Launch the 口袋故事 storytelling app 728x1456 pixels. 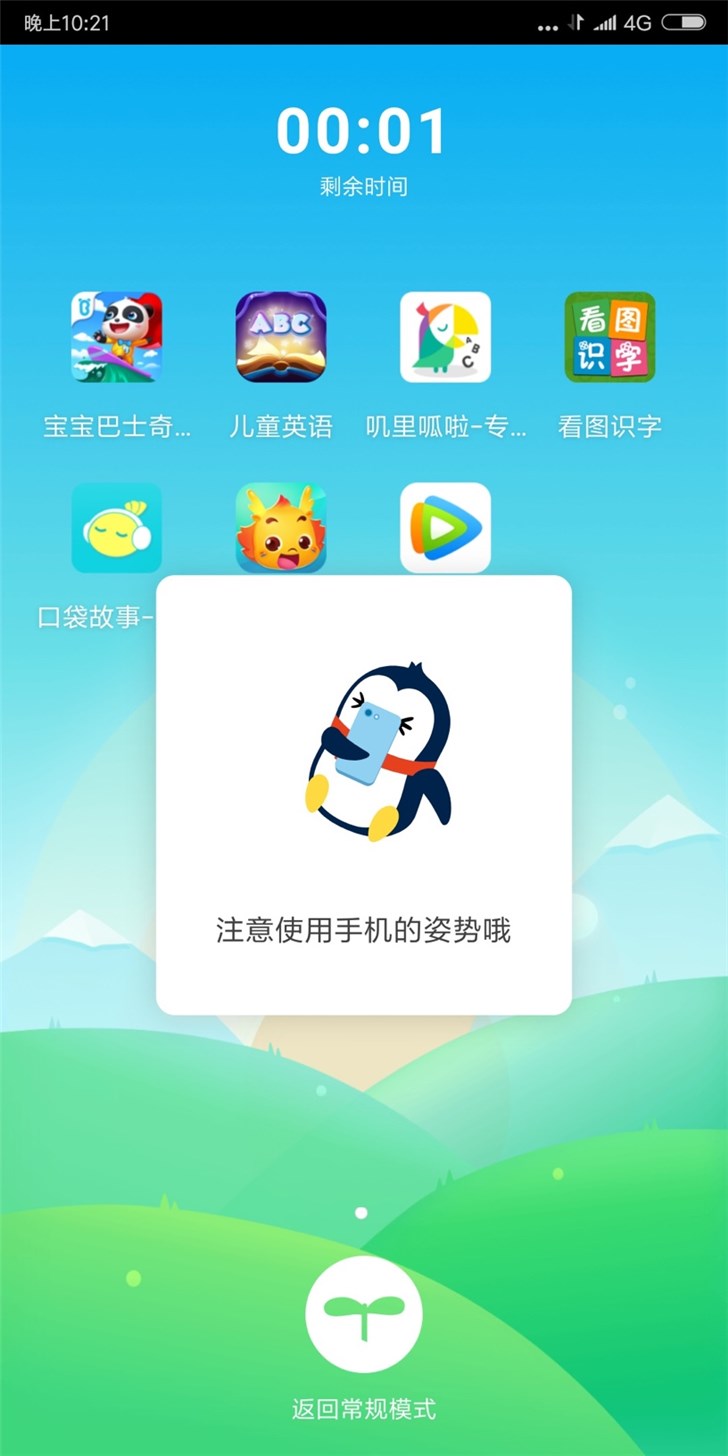tap(117, 527)
